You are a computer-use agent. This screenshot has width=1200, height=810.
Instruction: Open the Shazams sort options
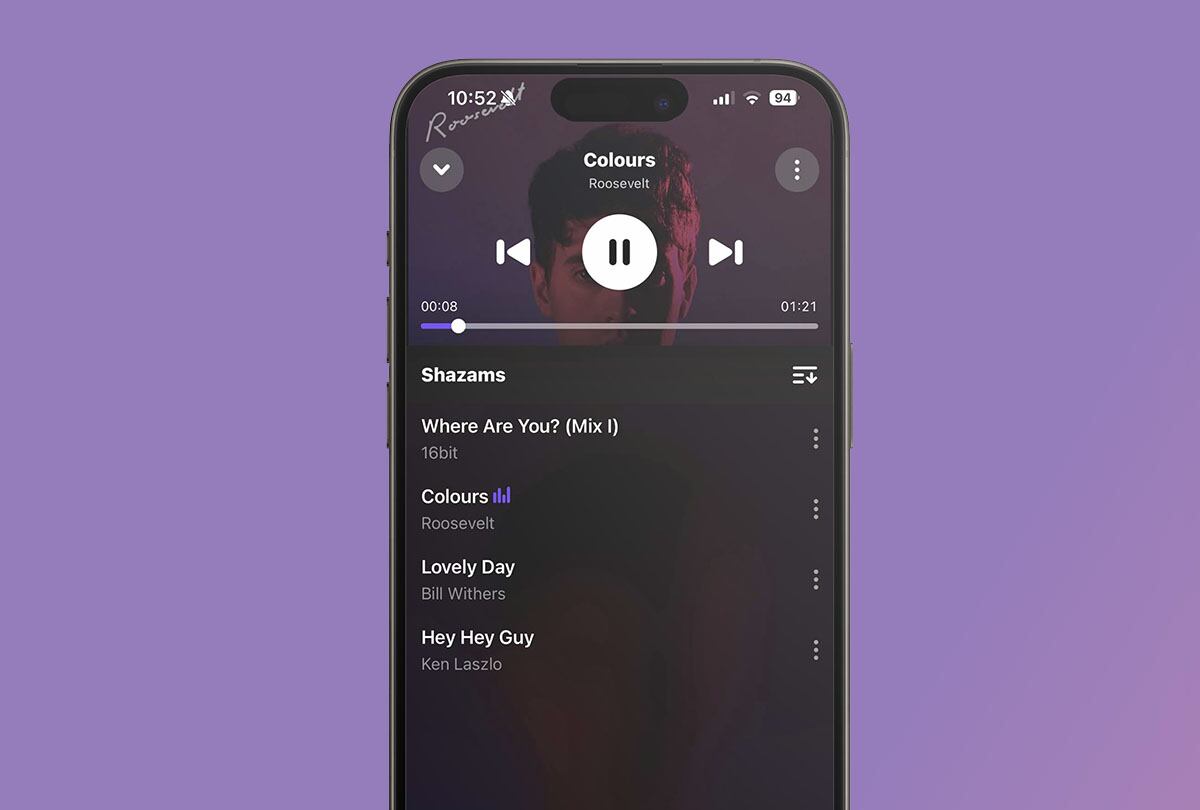click(x=804, y=375)
